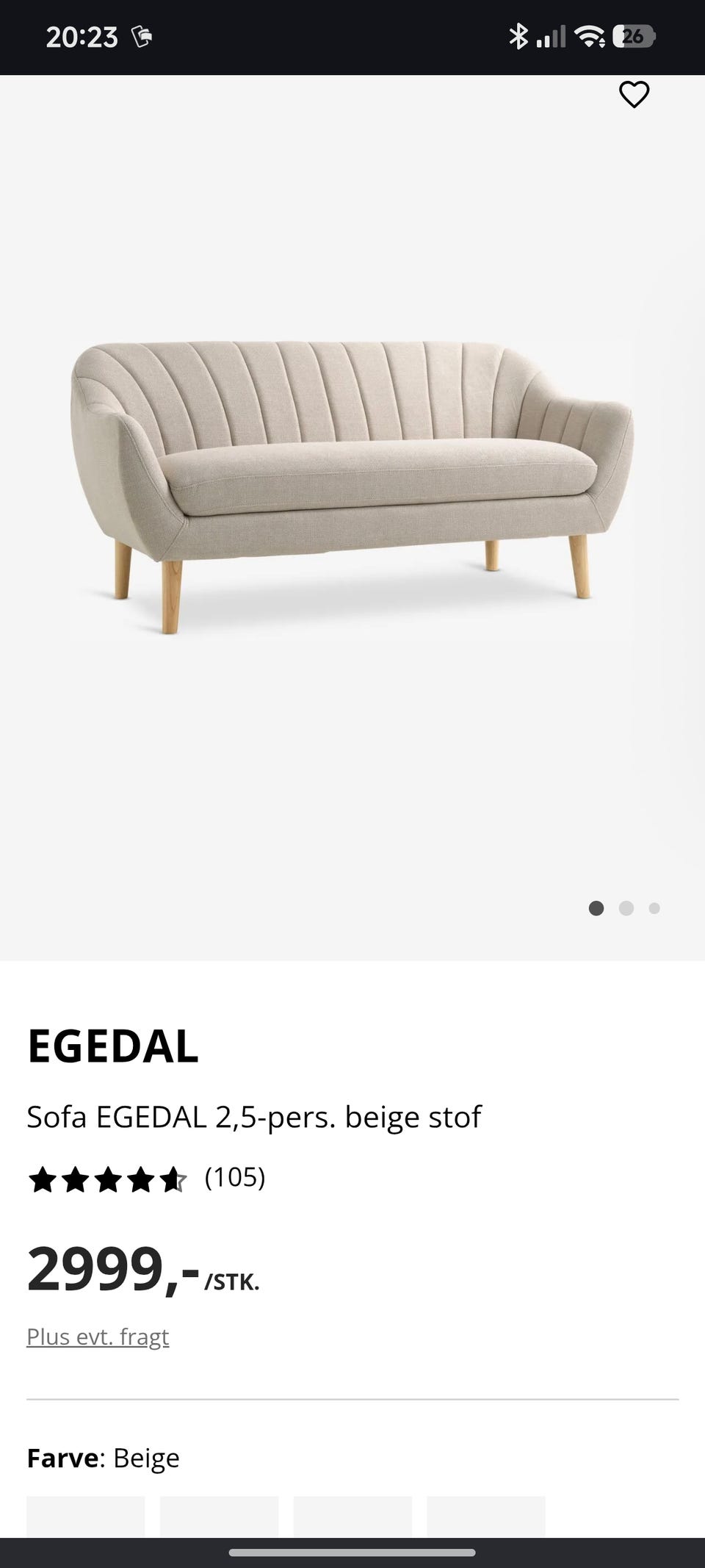Tap Farve: Beige to view color options
Screen dimensions: 705x1568
point(103,1458)
